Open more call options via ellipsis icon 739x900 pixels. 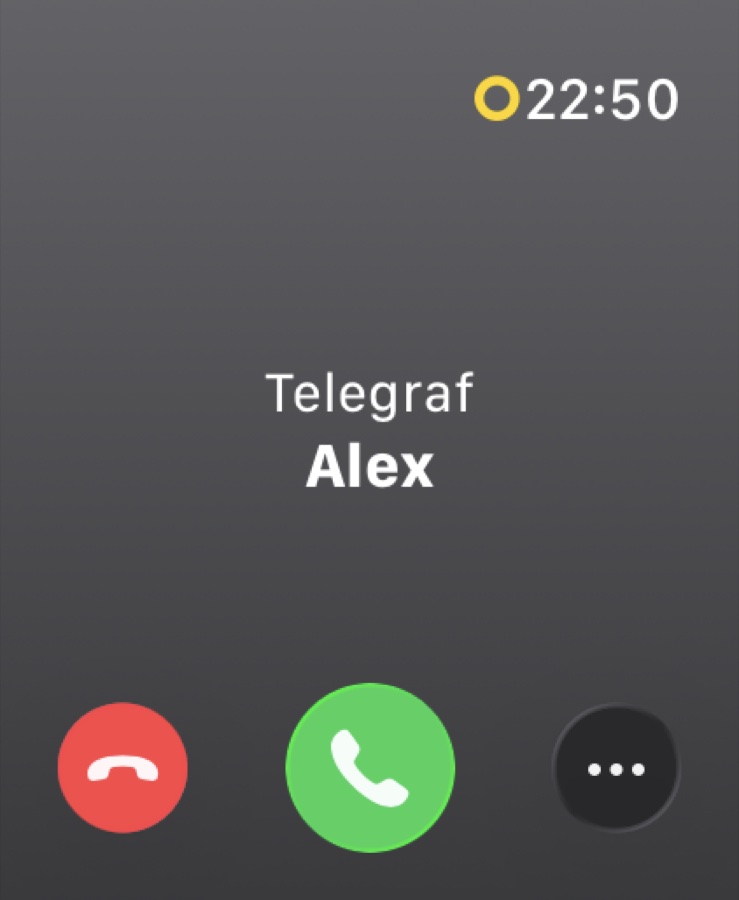point(616,767)
